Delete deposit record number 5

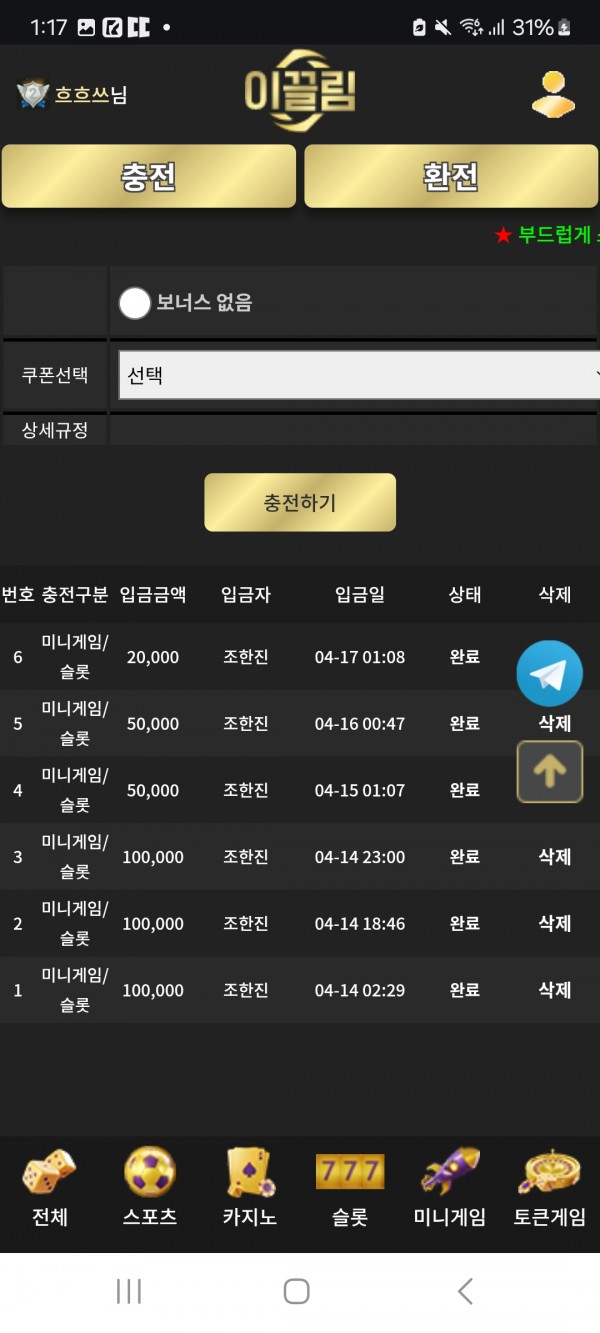555,723
